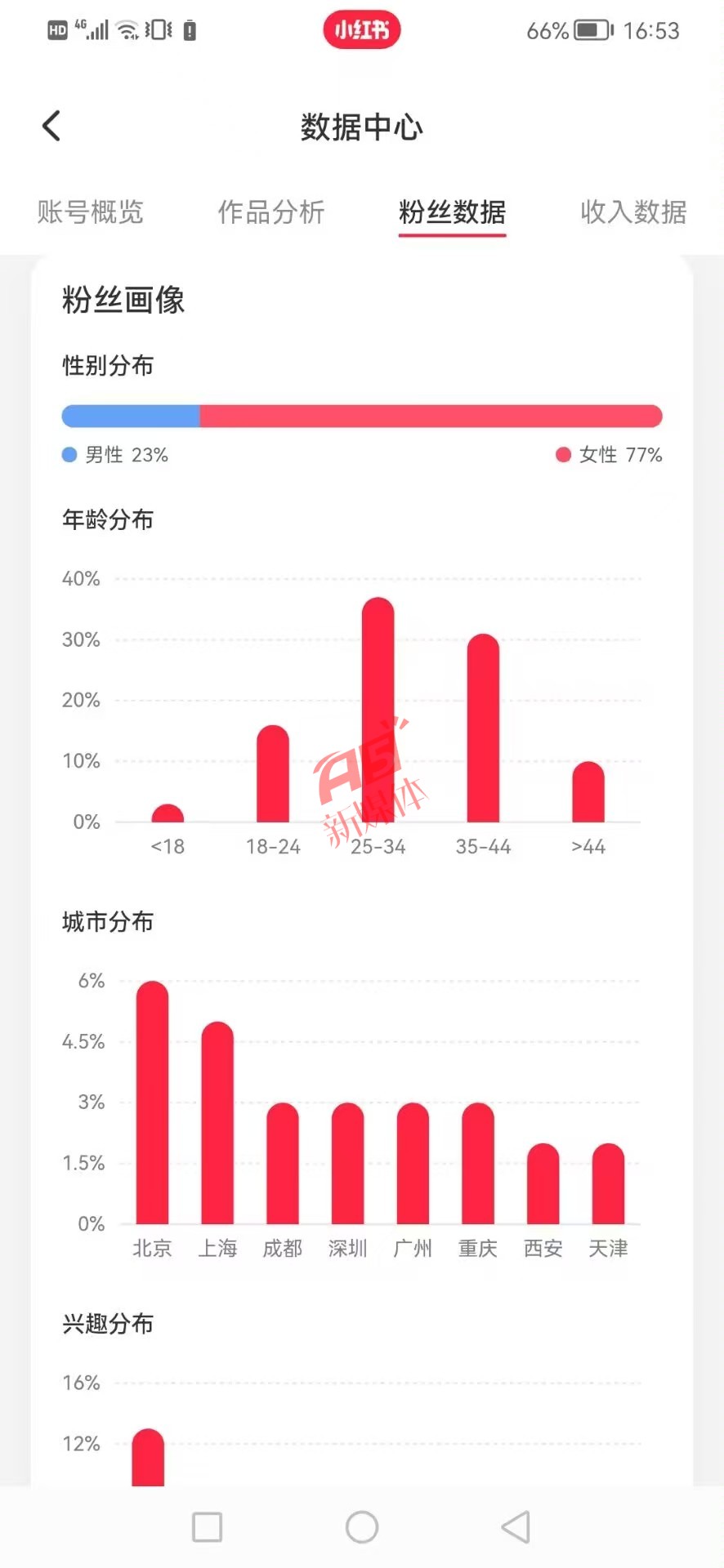724x1568 pixels.
Task: Select the 粉丝数据 tab
Action: (452, 212)
